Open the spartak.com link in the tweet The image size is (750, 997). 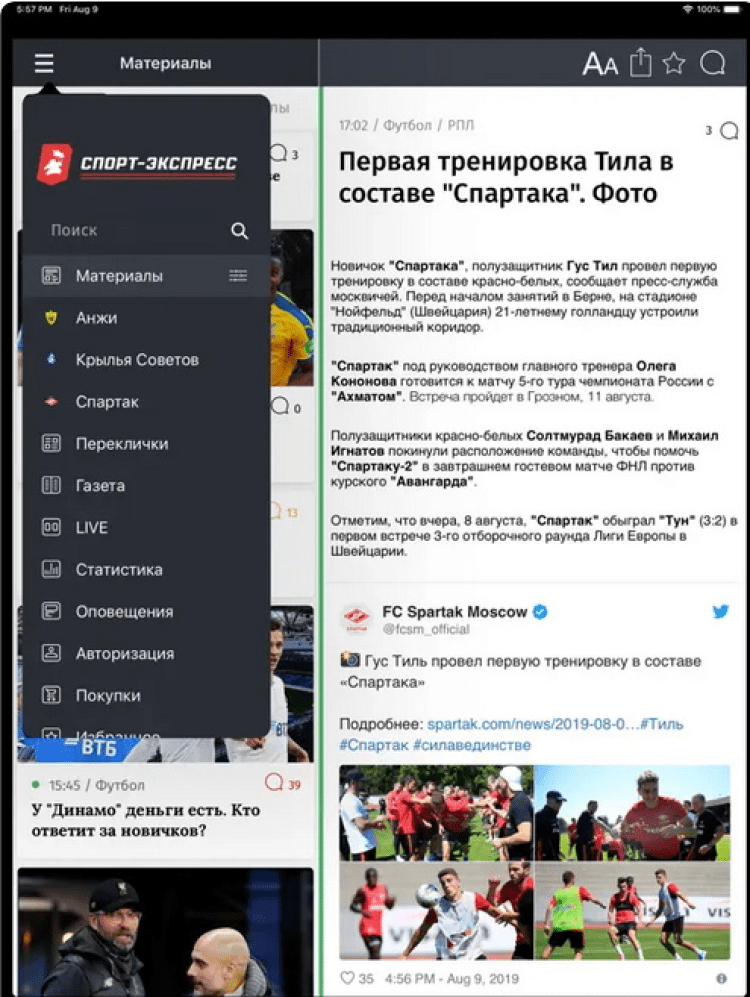530,724
